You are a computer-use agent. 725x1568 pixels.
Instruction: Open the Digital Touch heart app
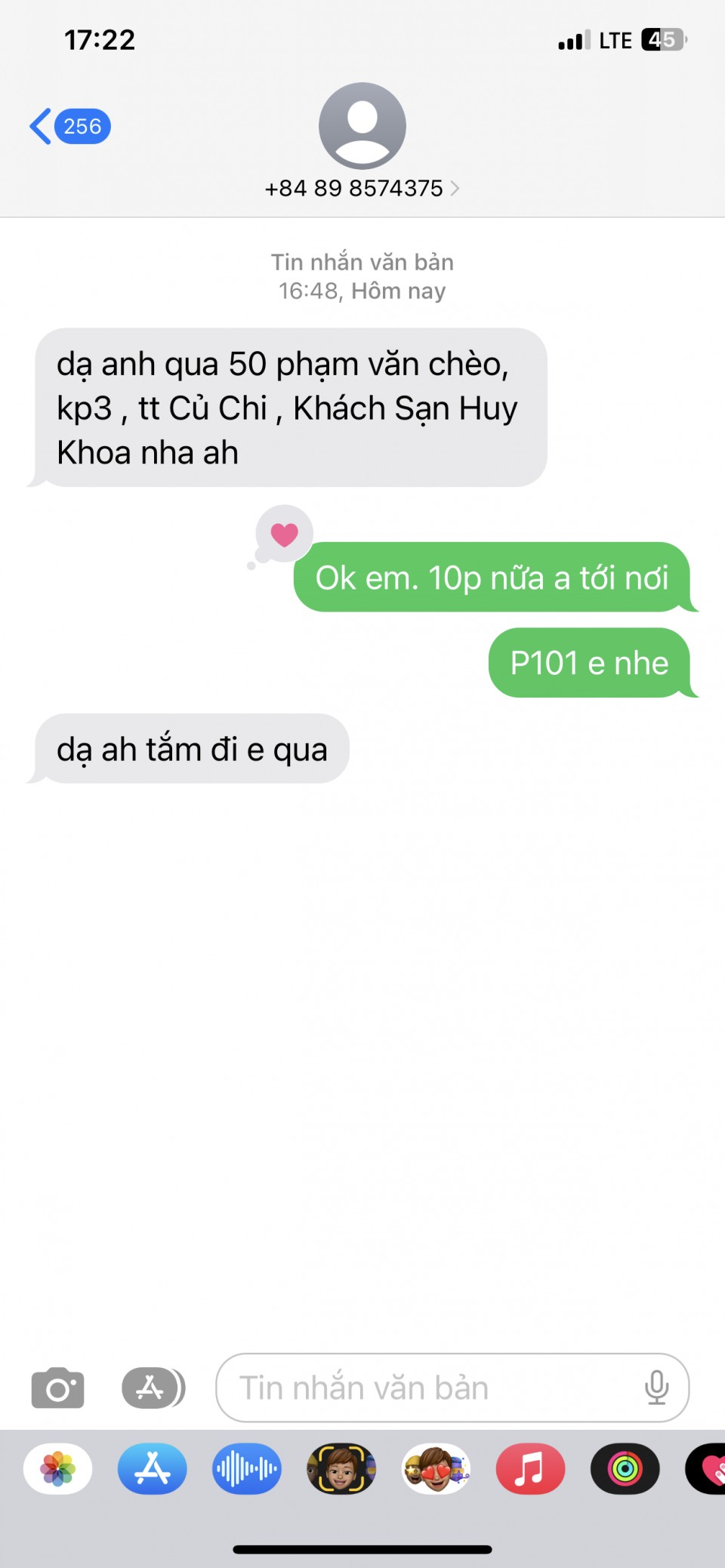708,1469
